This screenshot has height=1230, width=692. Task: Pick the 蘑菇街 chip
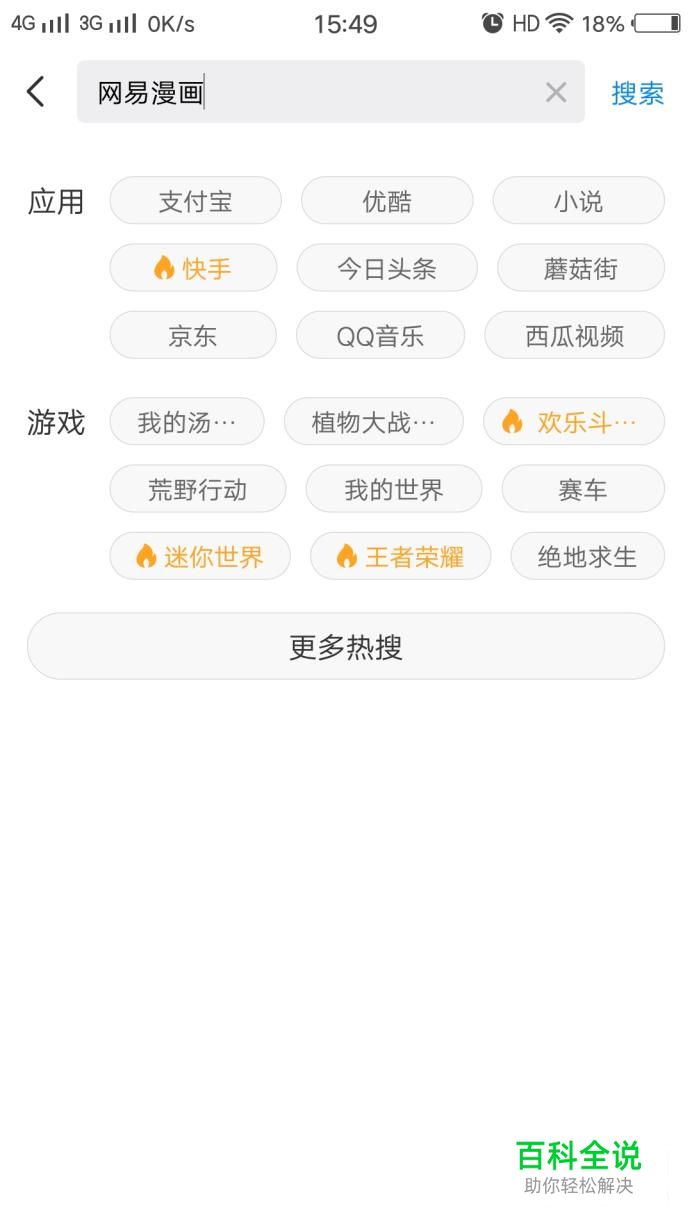[x=580, y=268]
